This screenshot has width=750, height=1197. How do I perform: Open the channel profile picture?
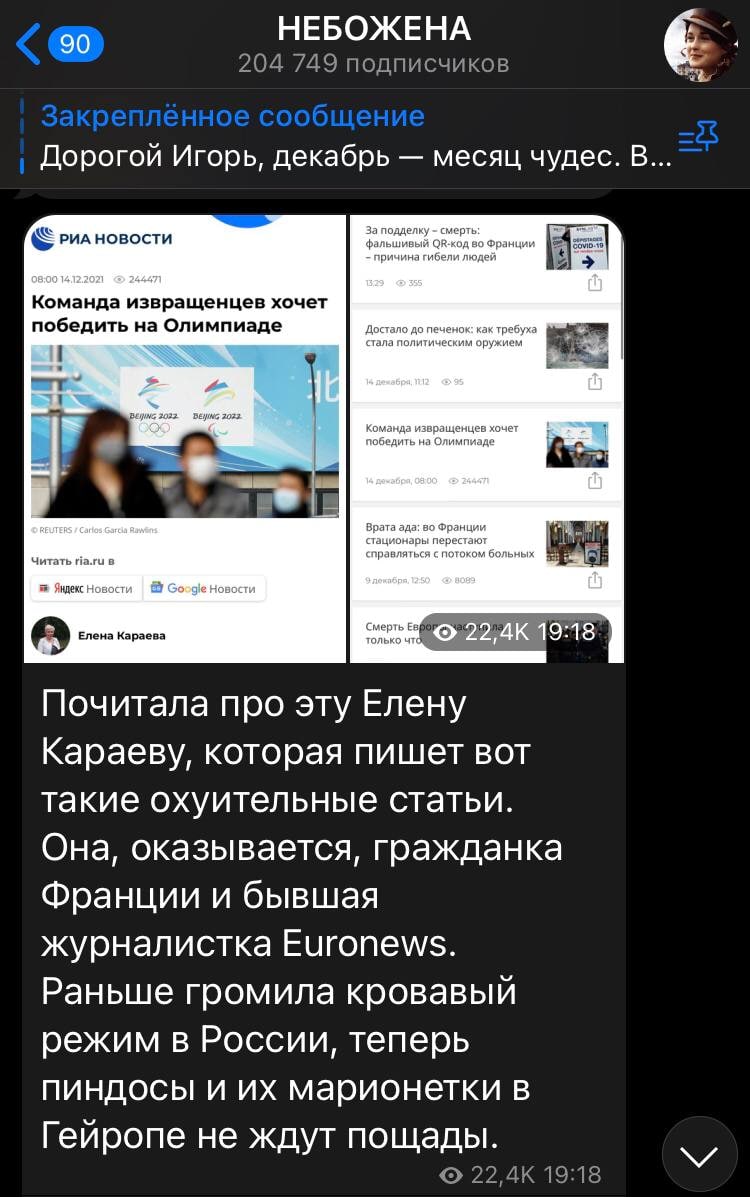pos(700,46)
